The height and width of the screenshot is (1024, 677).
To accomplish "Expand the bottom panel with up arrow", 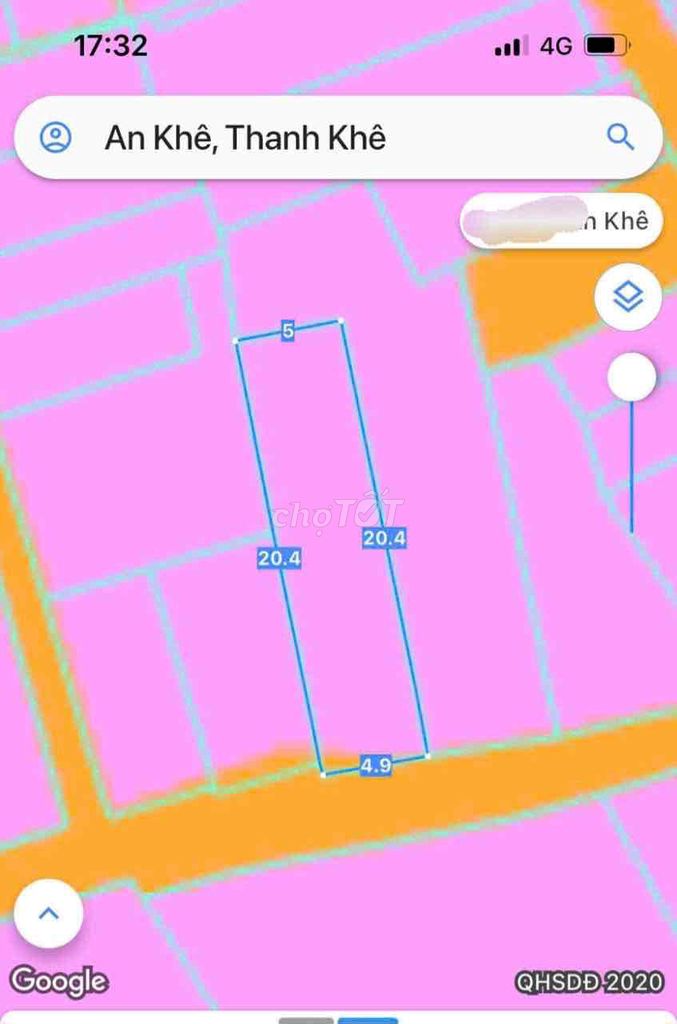I will tap(49, 913).
